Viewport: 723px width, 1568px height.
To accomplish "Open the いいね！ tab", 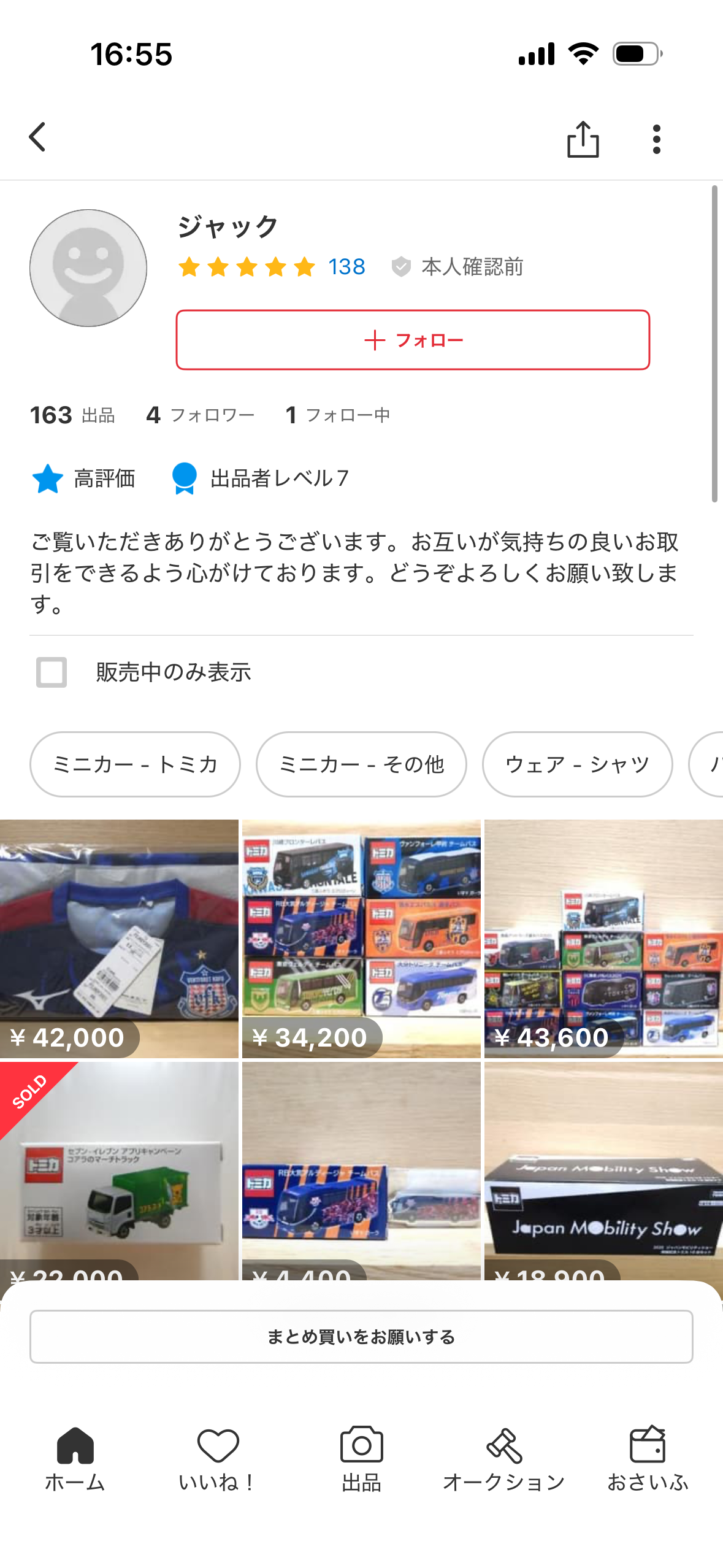I will [218, 1459].
